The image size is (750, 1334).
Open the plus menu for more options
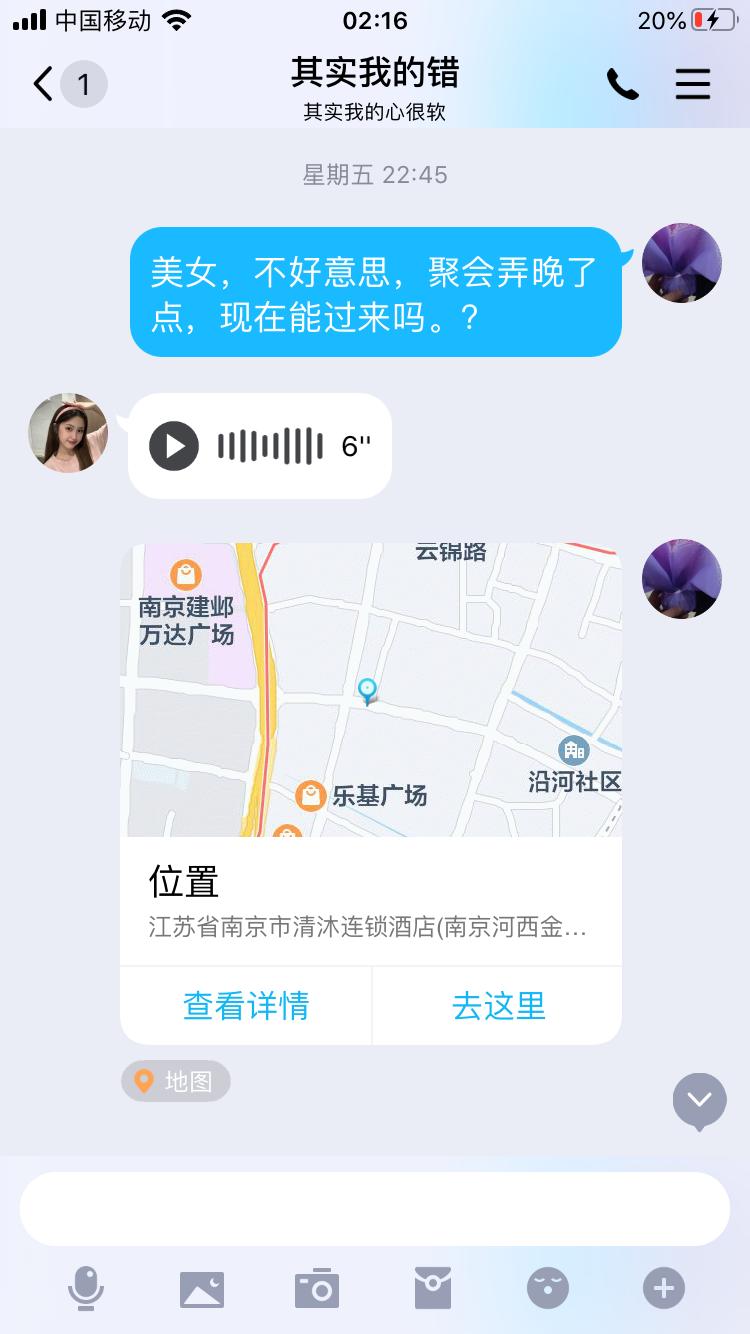664,1288
